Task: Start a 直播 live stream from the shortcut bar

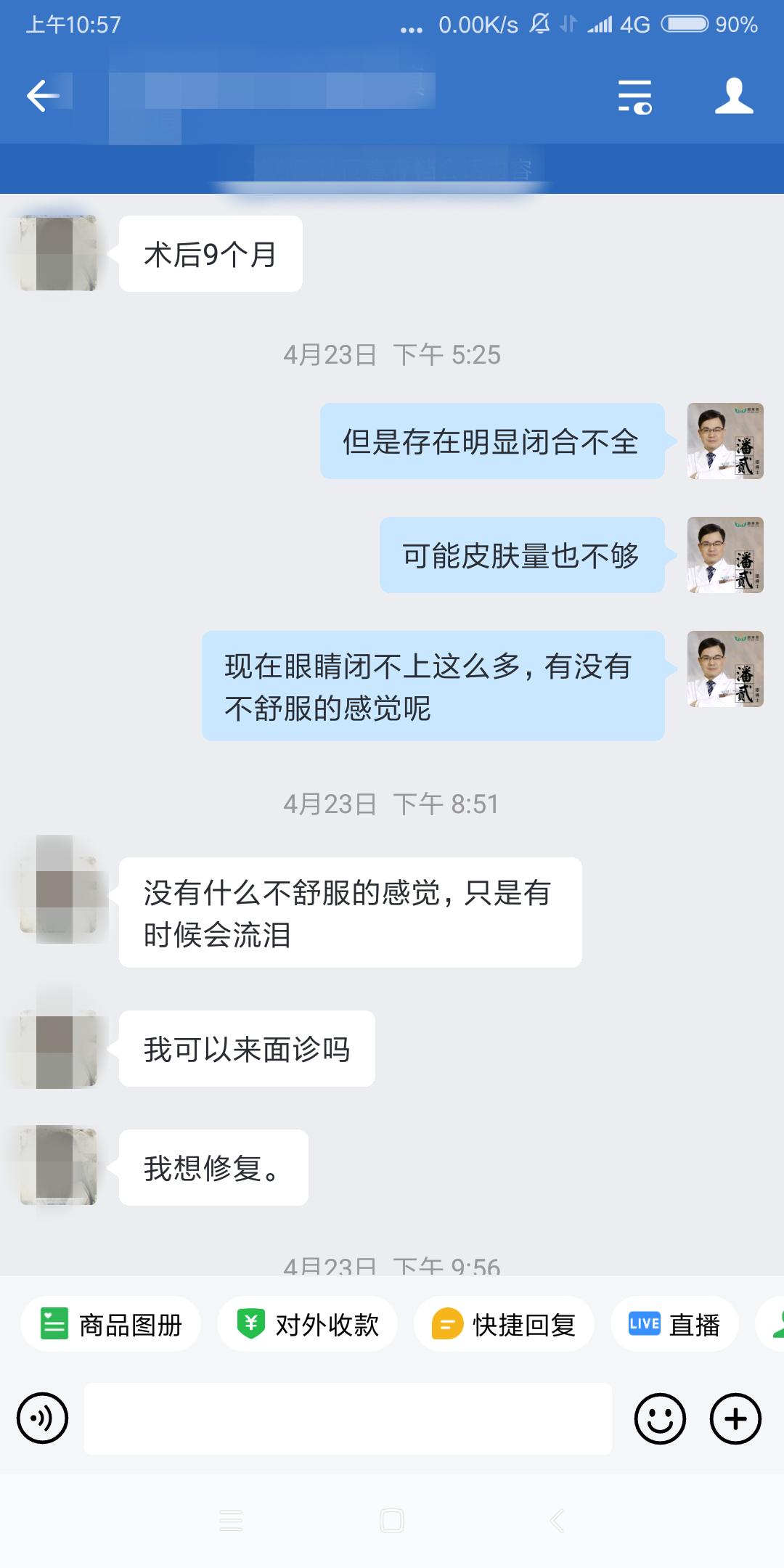Action: tap(674, 1324)
